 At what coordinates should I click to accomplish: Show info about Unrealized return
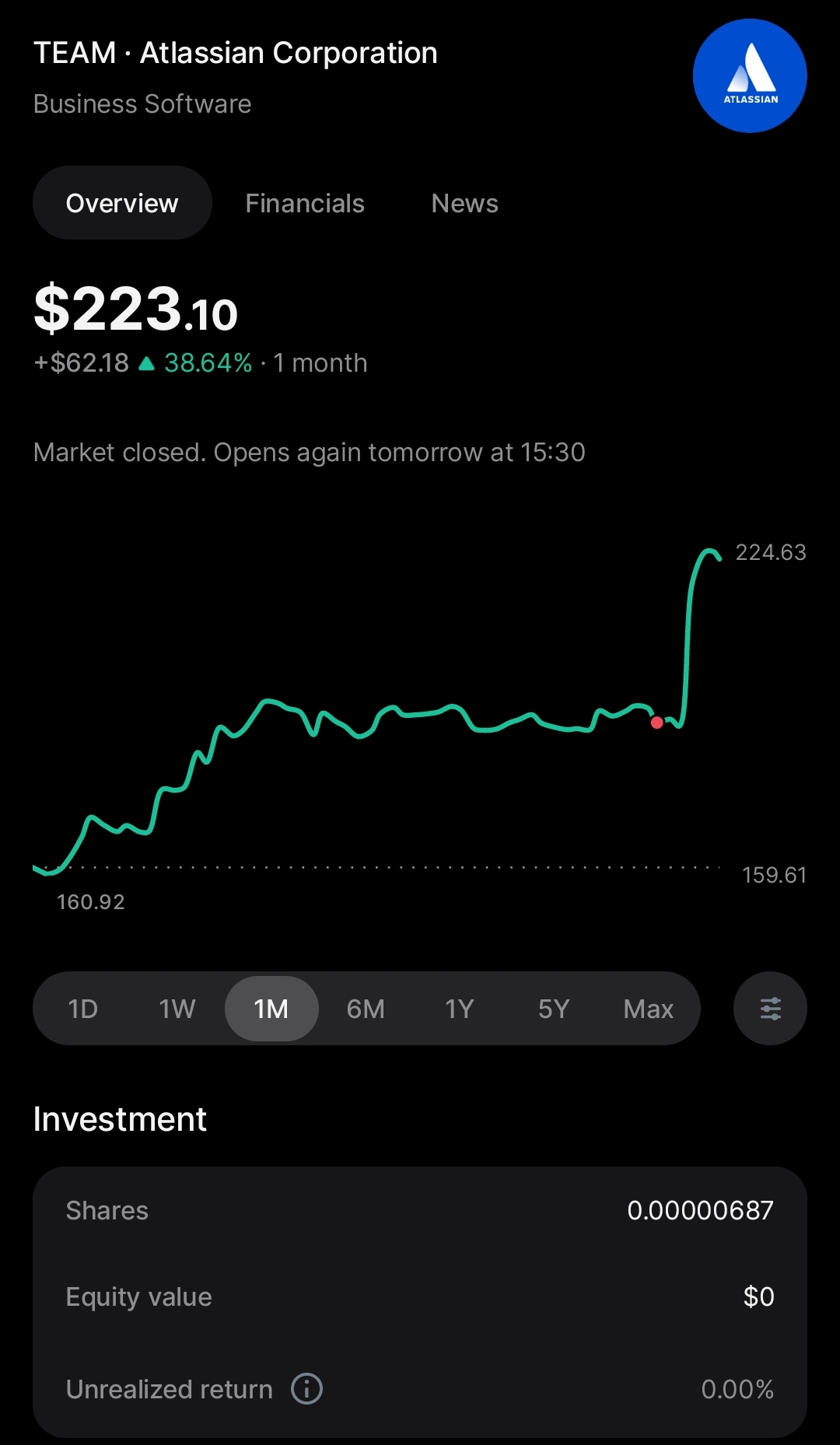pyautogui.click(x=306, y=1388)
